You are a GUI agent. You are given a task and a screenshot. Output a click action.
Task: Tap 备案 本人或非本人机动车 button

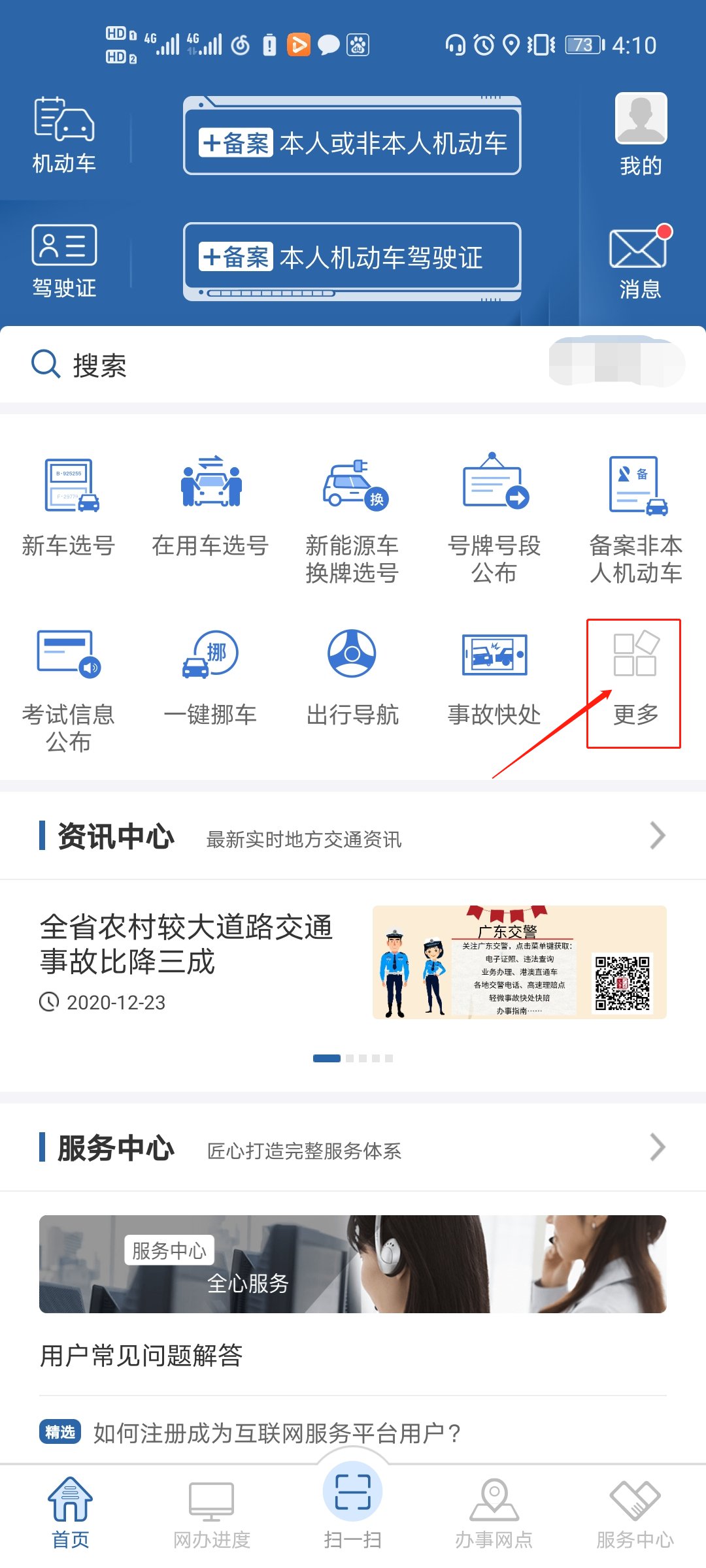[x=352, y=142]
